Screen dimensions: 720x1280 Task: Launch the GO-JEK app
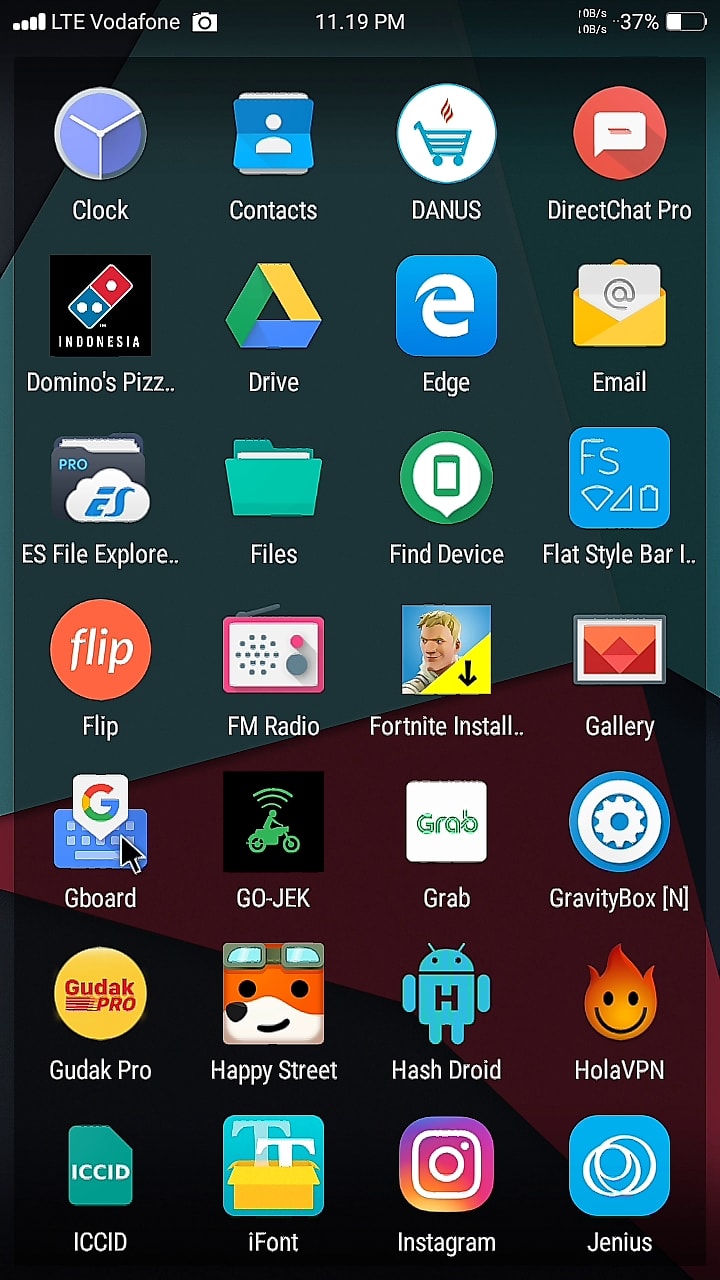tap(273, 822)
